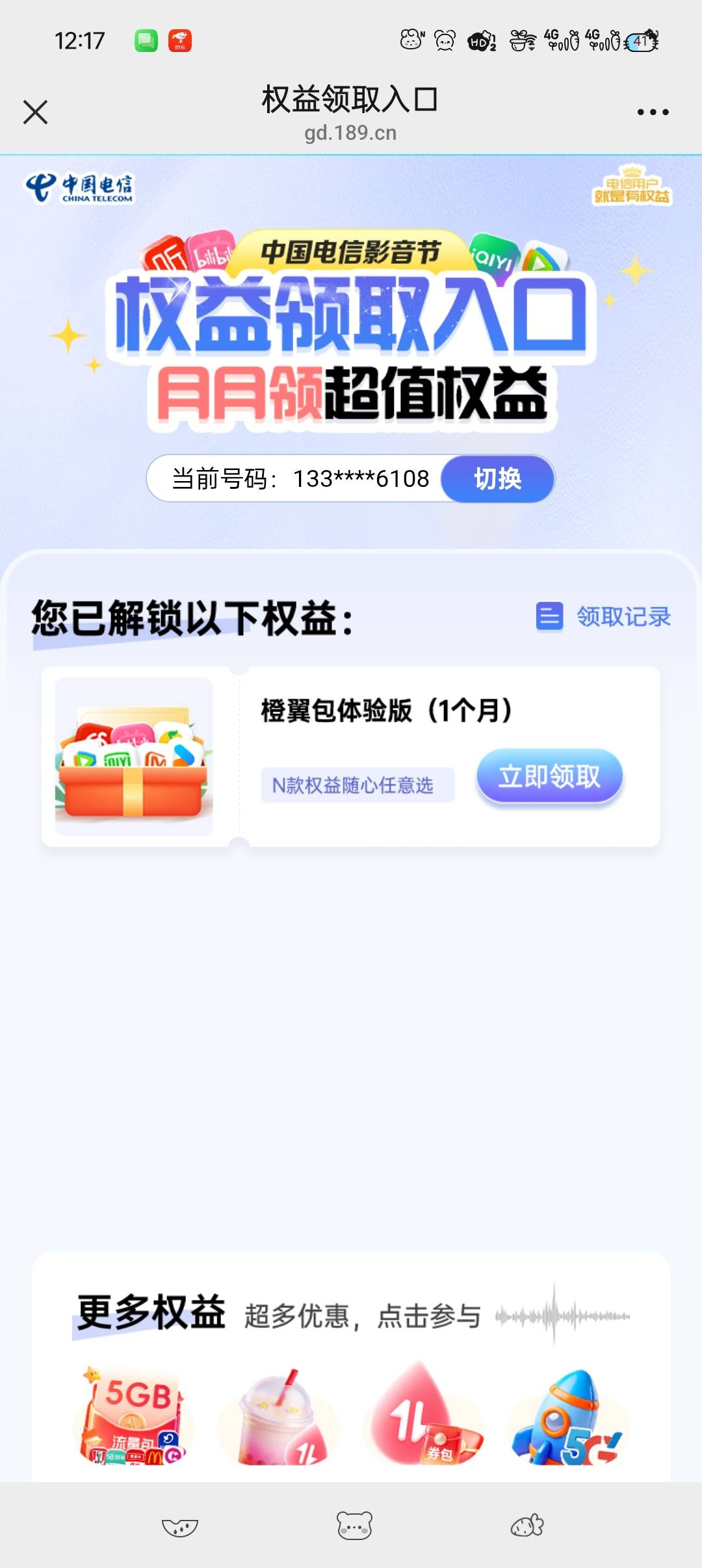Open the three-dot overflow menu

(653, 112)
